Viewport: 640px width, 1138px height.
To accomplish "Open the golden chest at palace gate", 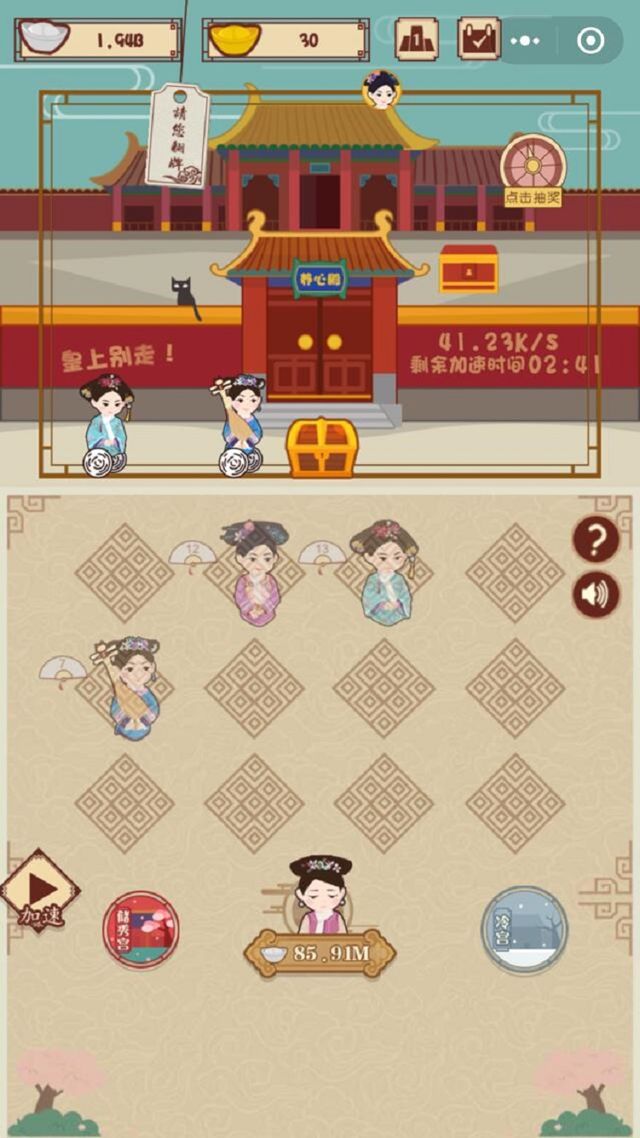I will tap(320, 448).
